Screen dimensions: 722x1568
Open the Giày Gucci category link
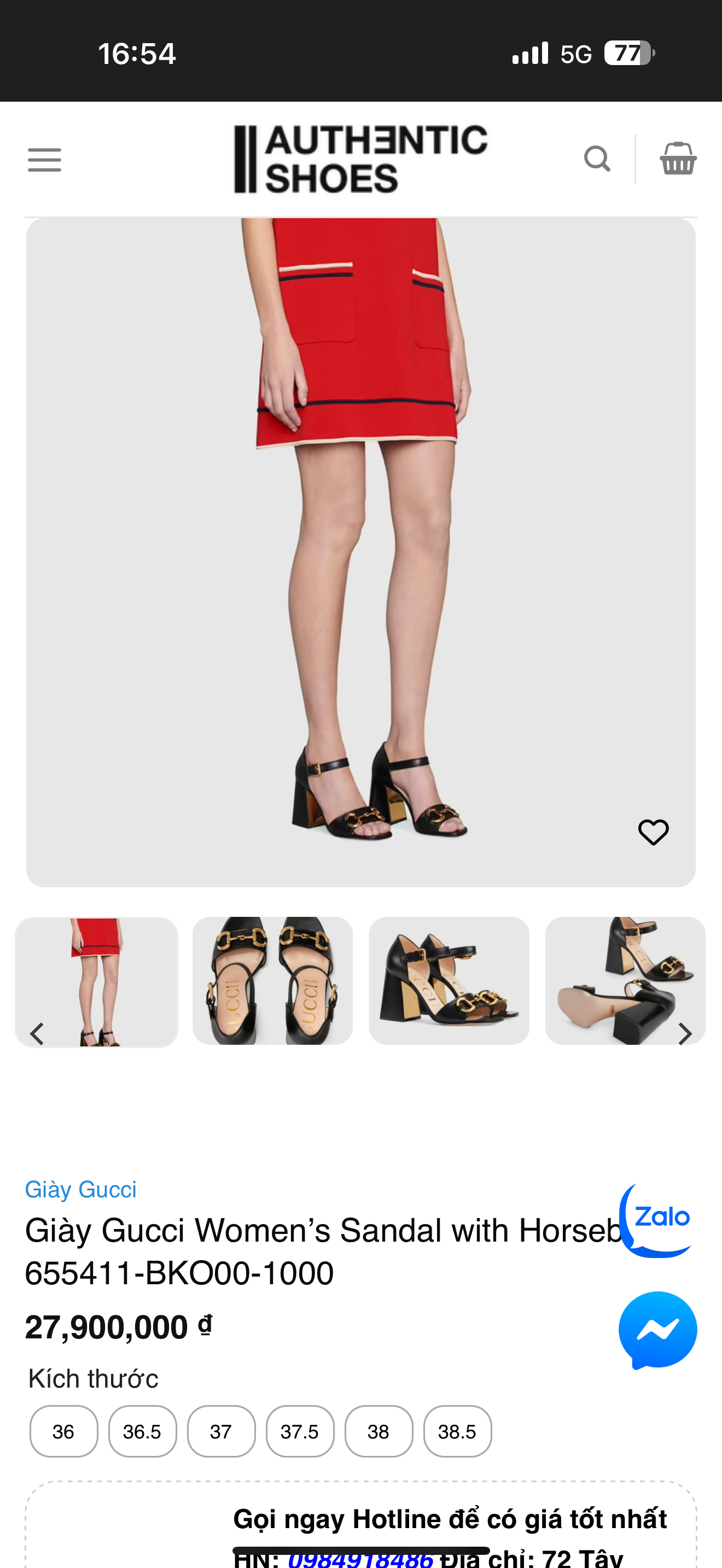[x=80, y=1189]
